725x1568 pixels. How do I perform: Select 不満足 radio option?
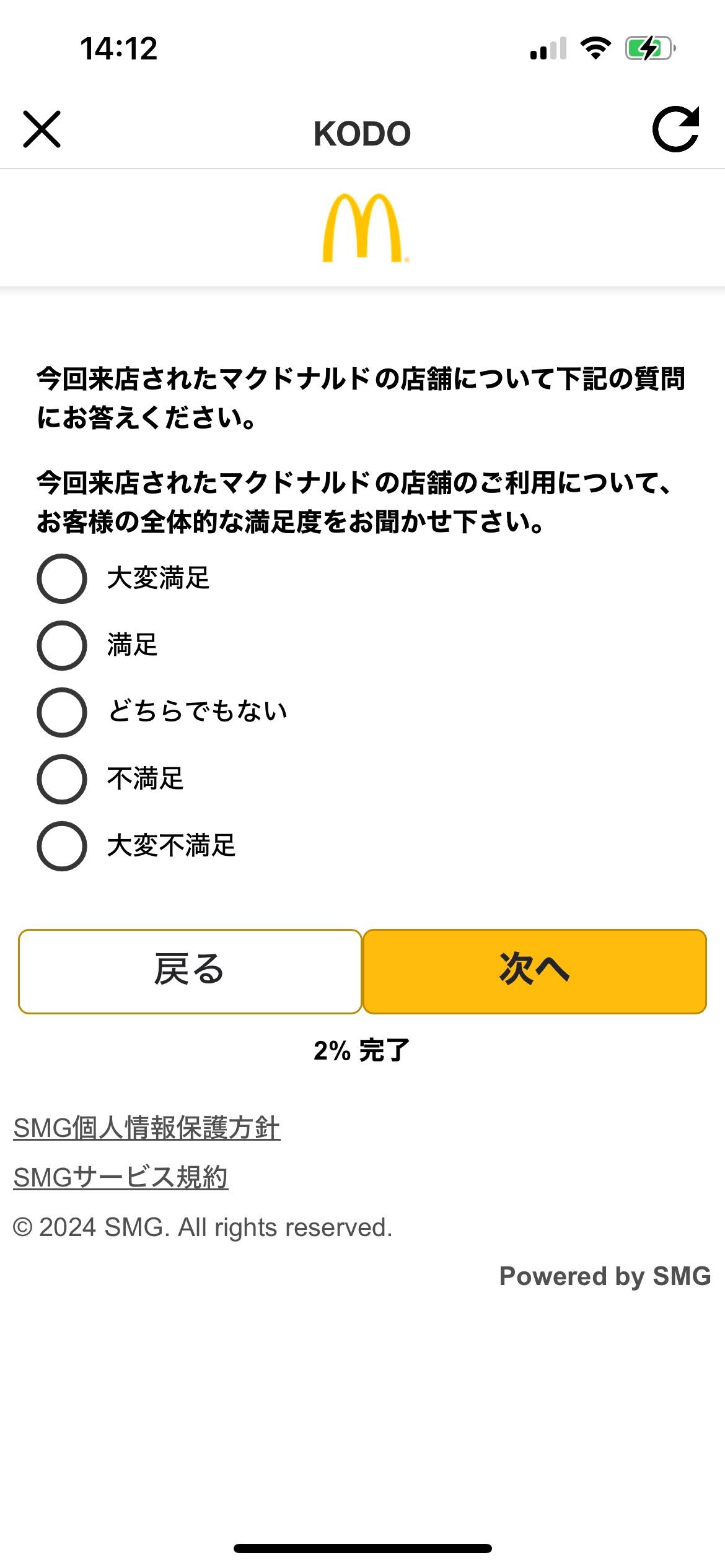click(62, 779)
